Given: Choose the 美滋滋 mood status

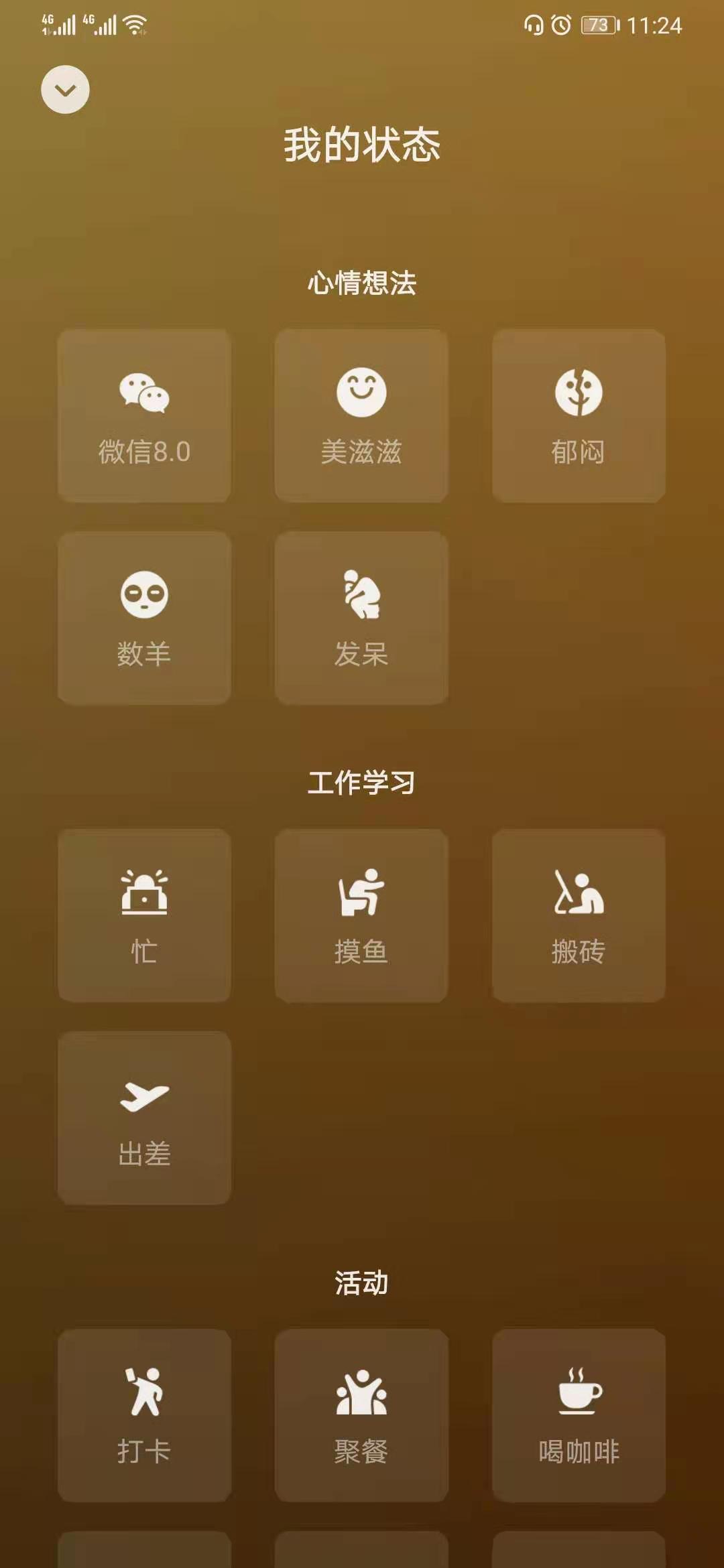Looking at the screenshot, I should click(x=361, y=415).
